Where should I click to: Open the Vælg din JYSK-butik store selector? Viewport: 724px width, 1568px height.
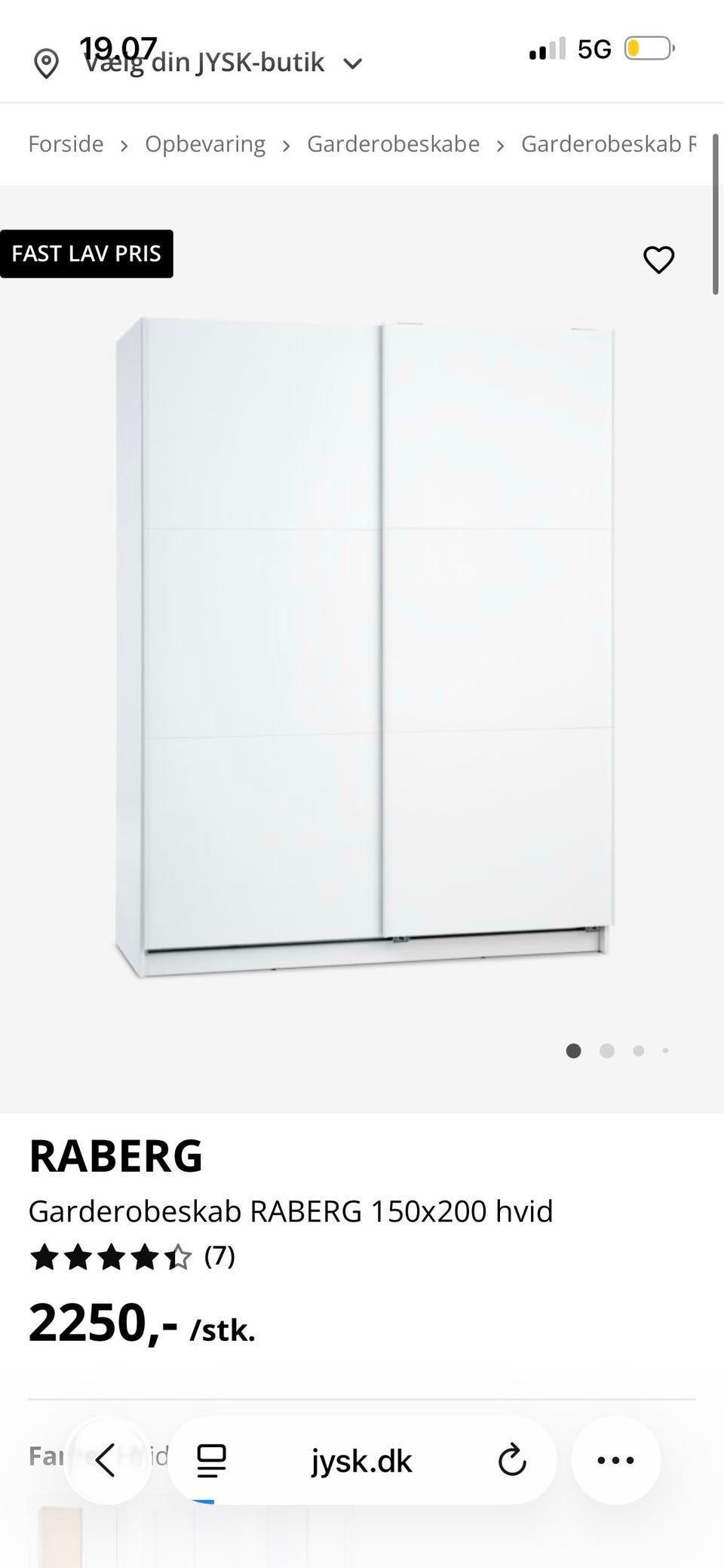point(199,63)
